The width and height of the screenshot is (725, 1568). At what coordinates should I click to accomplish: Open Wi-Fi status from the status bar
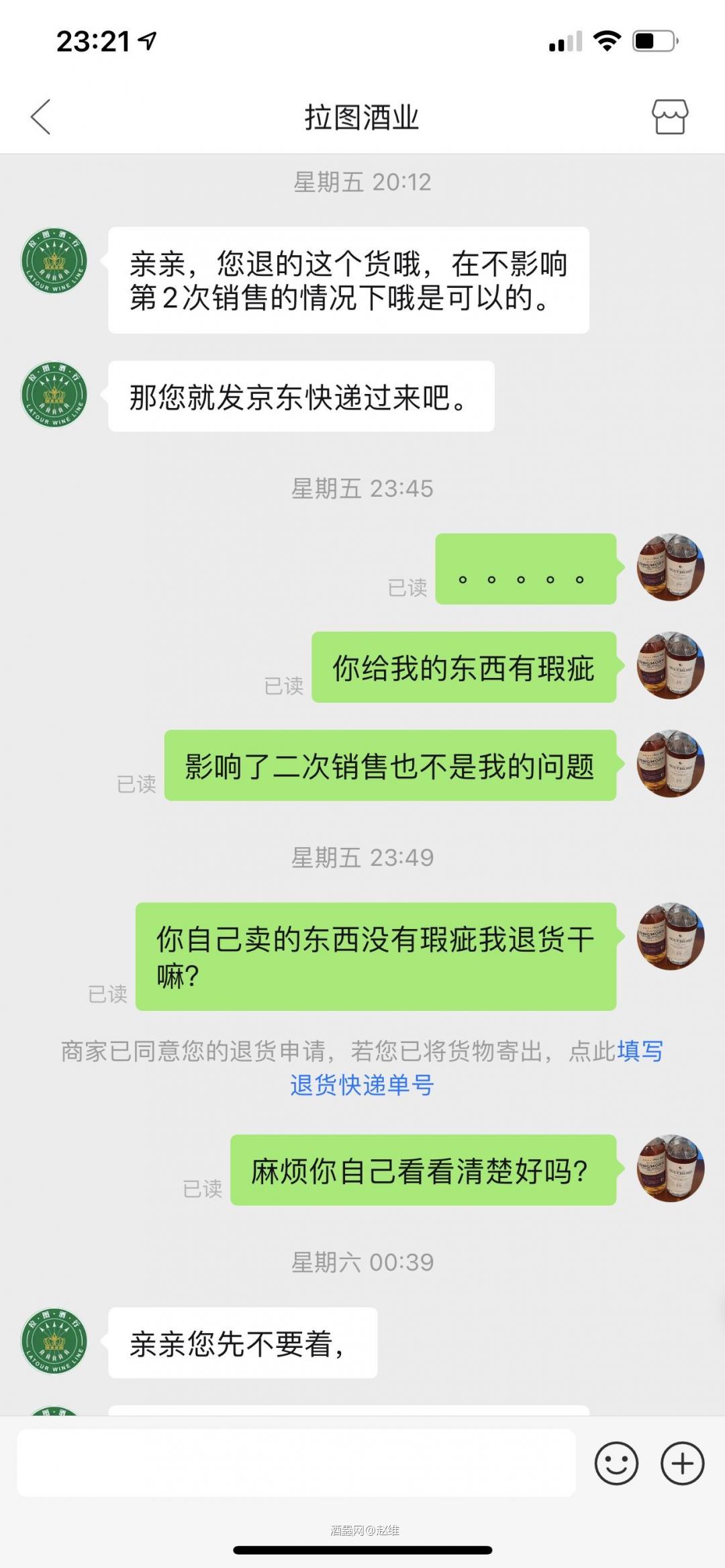tap(606, 42)
